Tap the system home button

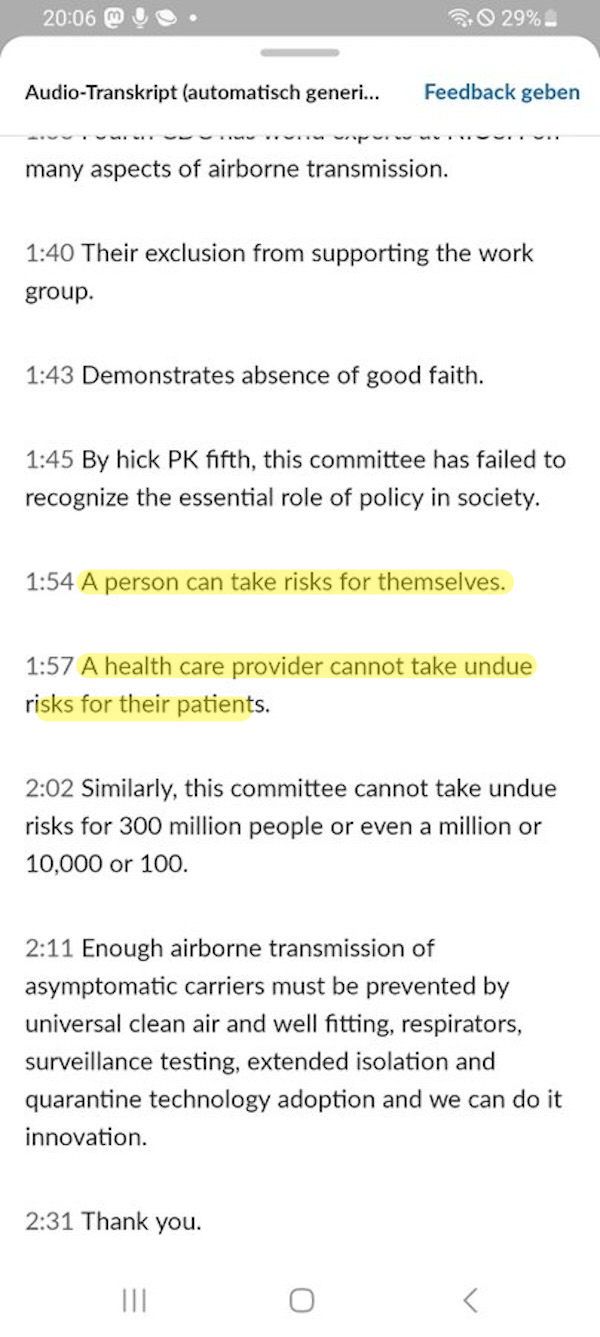coord(301,1299)
